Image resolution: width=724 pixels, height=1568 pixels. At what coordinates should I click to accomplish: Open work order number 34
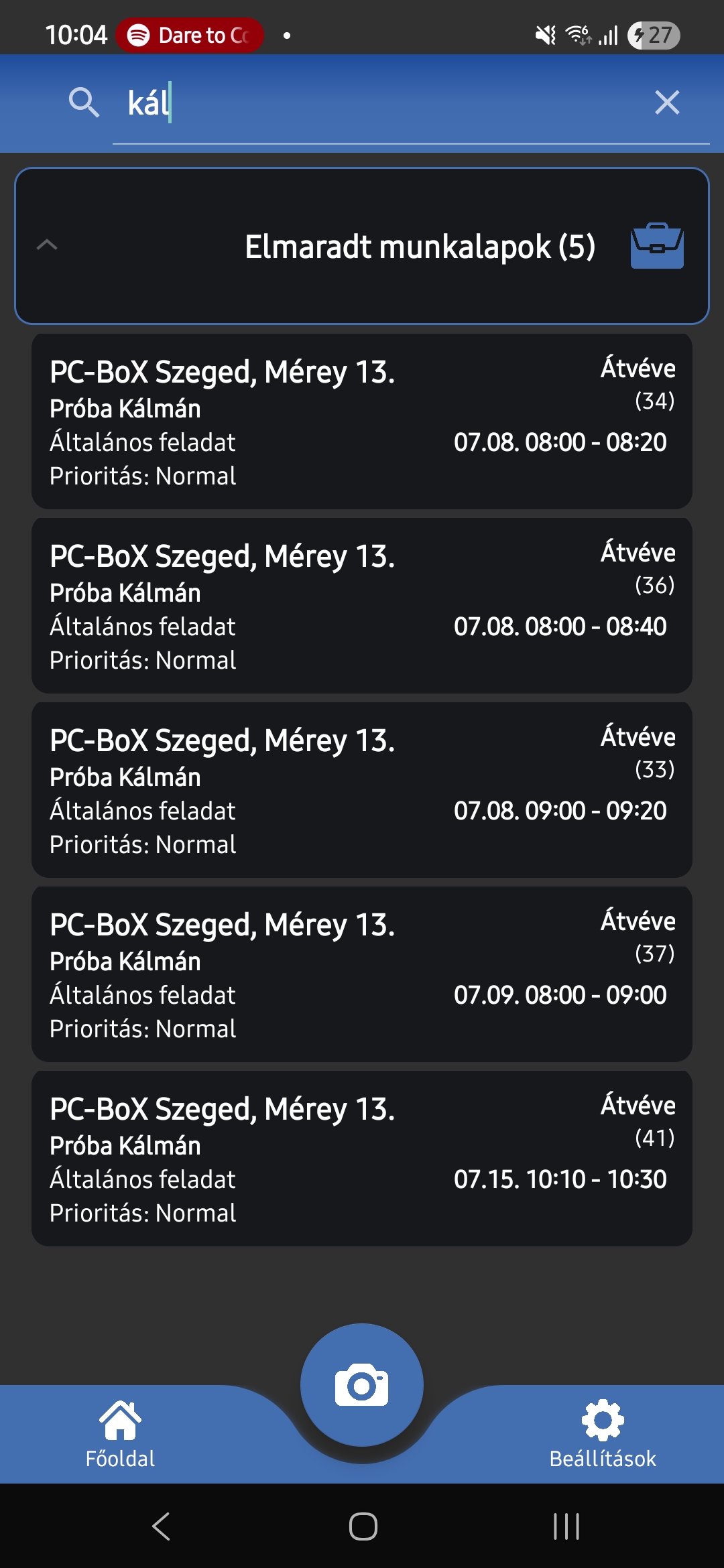tap(362, 421)
